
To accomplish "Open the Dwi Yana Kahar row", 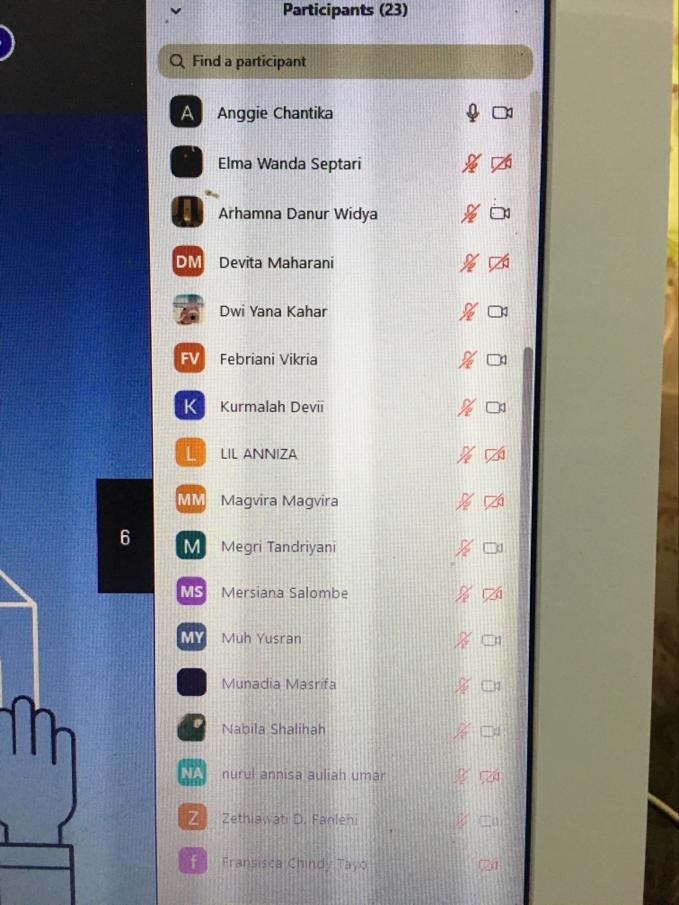I will coord(273,311).
